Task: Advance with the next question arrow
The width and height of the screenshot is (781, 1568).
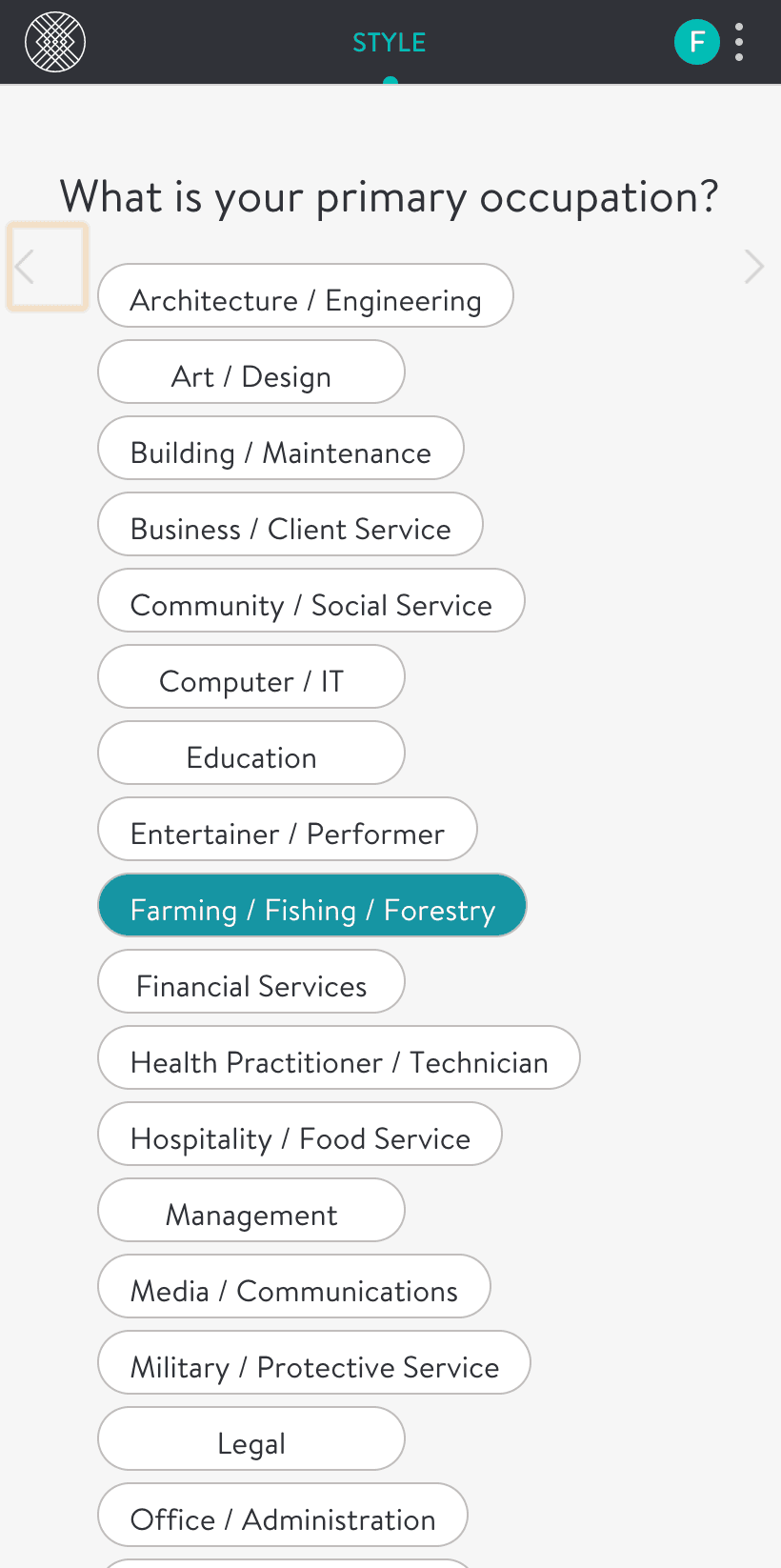Action: pyautogui.click(x=753, y=267)
